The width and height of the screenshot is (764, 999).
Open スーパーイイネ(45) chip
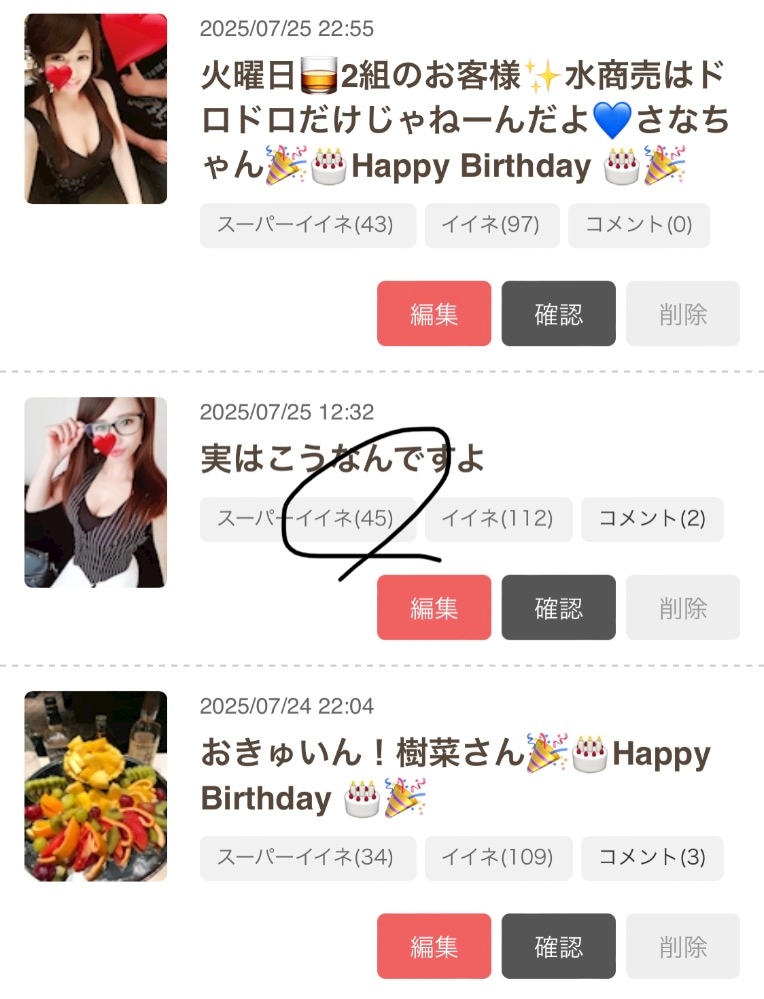coord(307,519)
